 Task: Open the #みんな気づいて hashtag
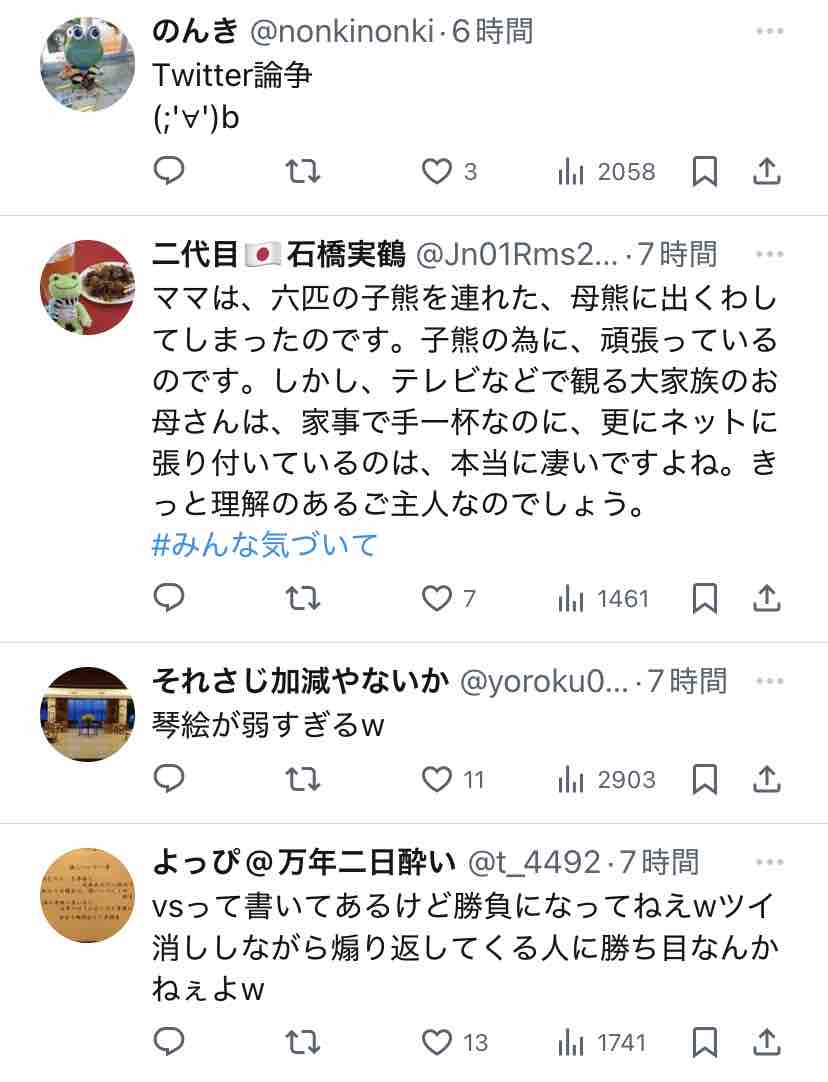point(265,545)
